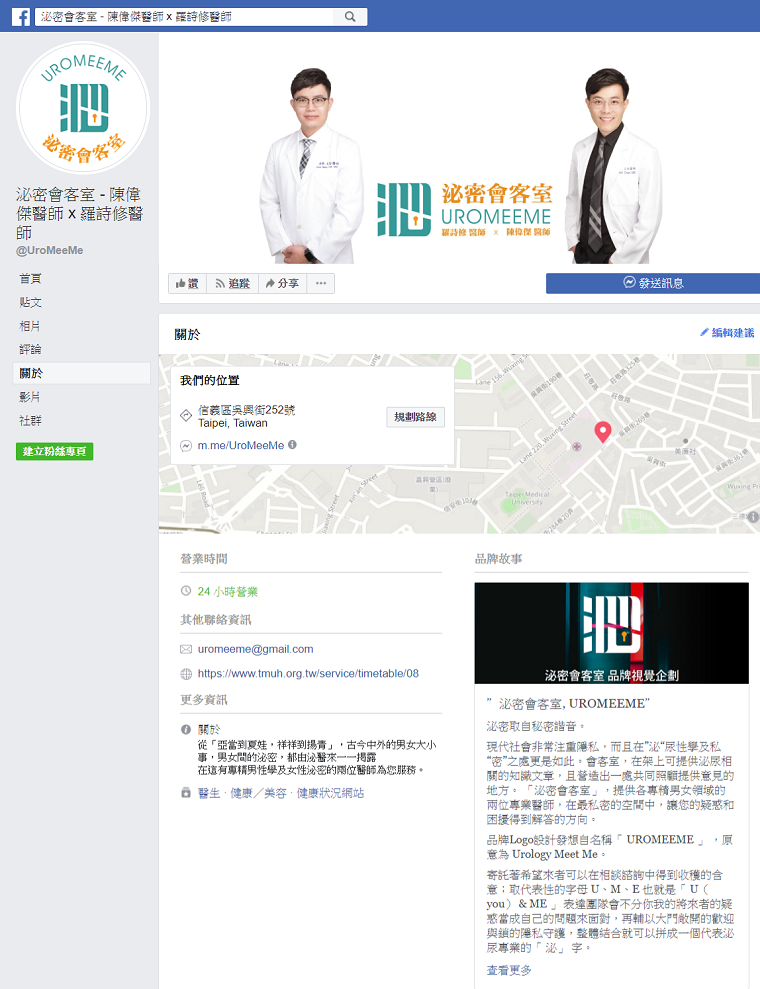
Task: Tap 編輯建議 link
Action: coord(726,333)
